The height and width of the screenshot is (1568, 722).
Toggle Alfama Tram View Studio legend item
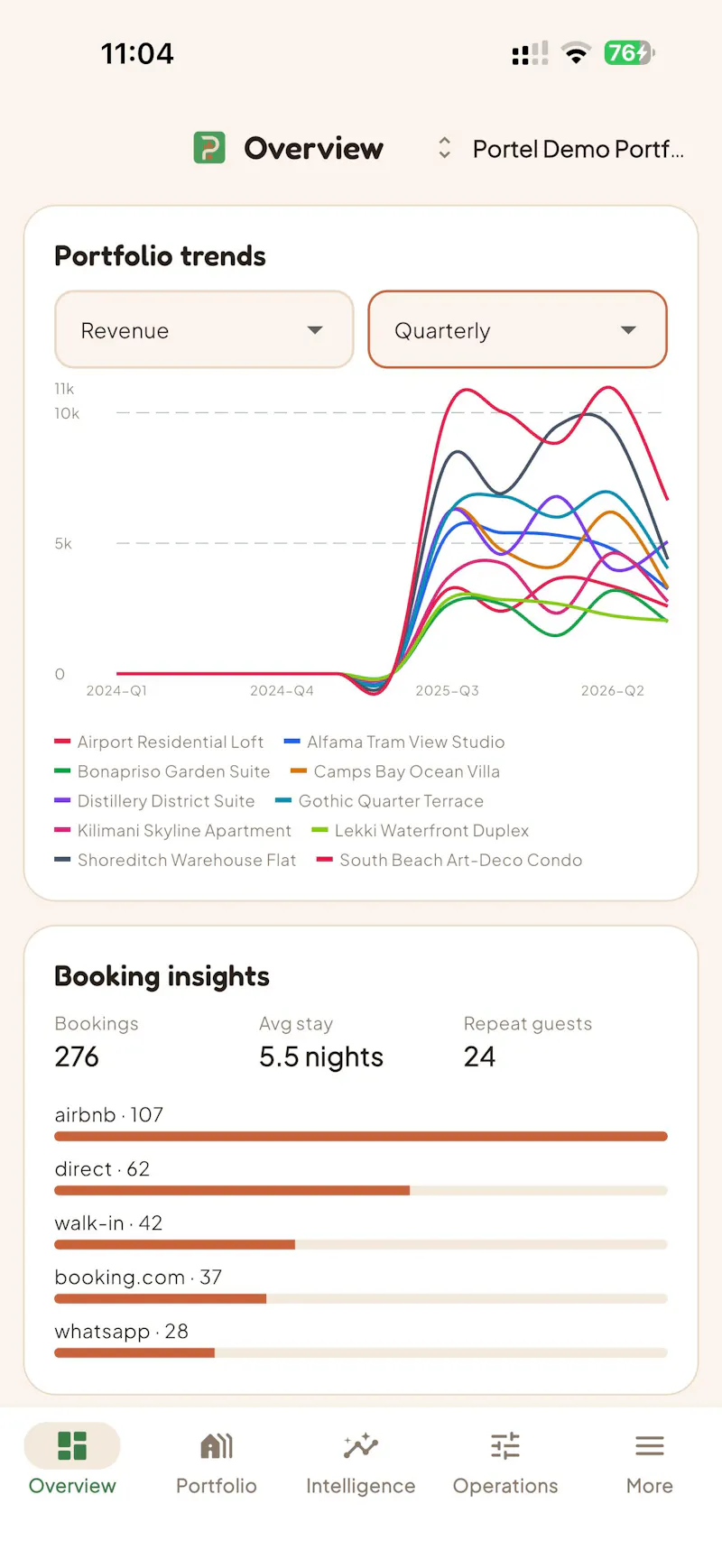pos(394,742)
